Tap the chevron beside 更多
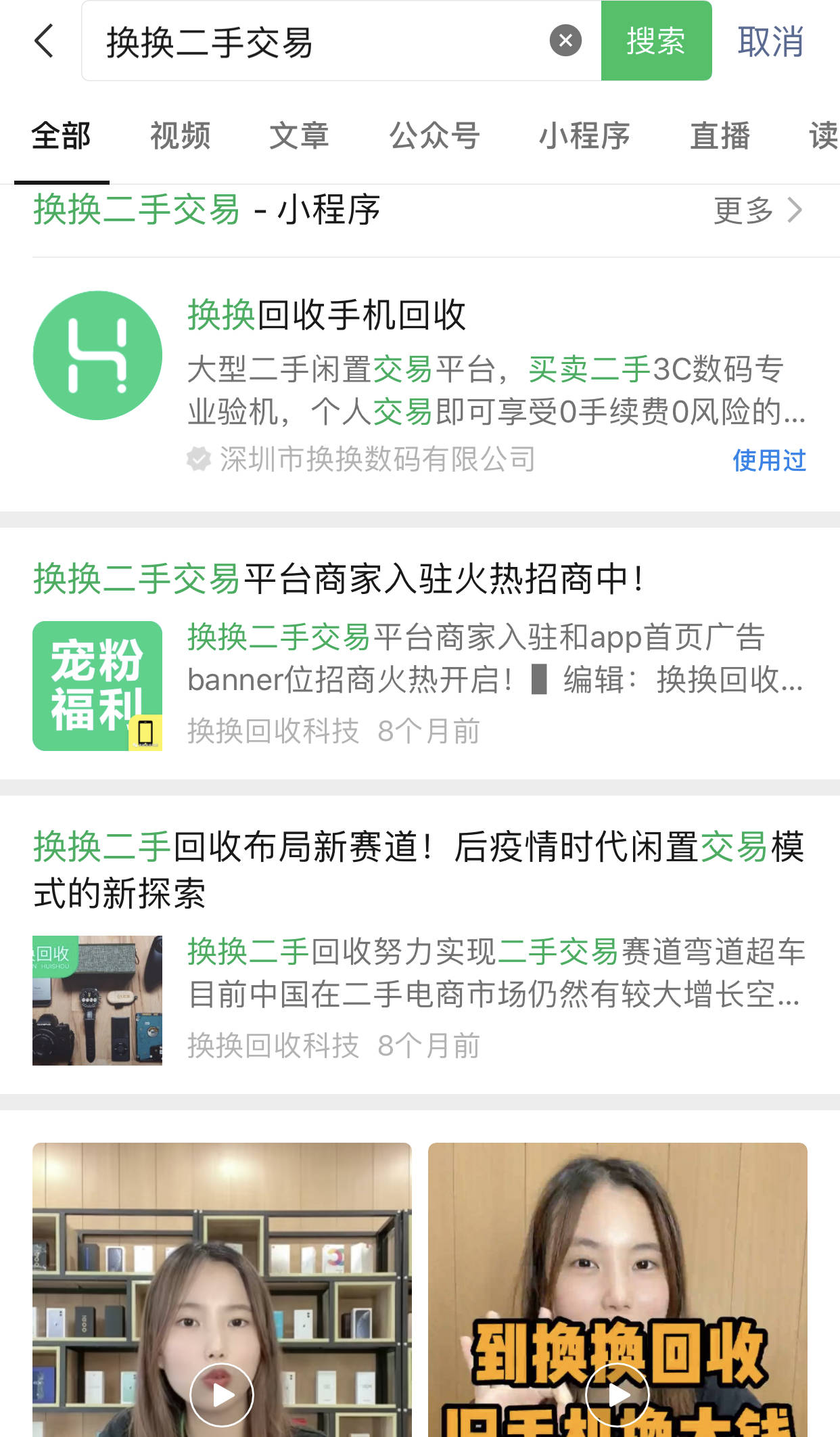The image size is (840, 1437). (x=796, y=210)
